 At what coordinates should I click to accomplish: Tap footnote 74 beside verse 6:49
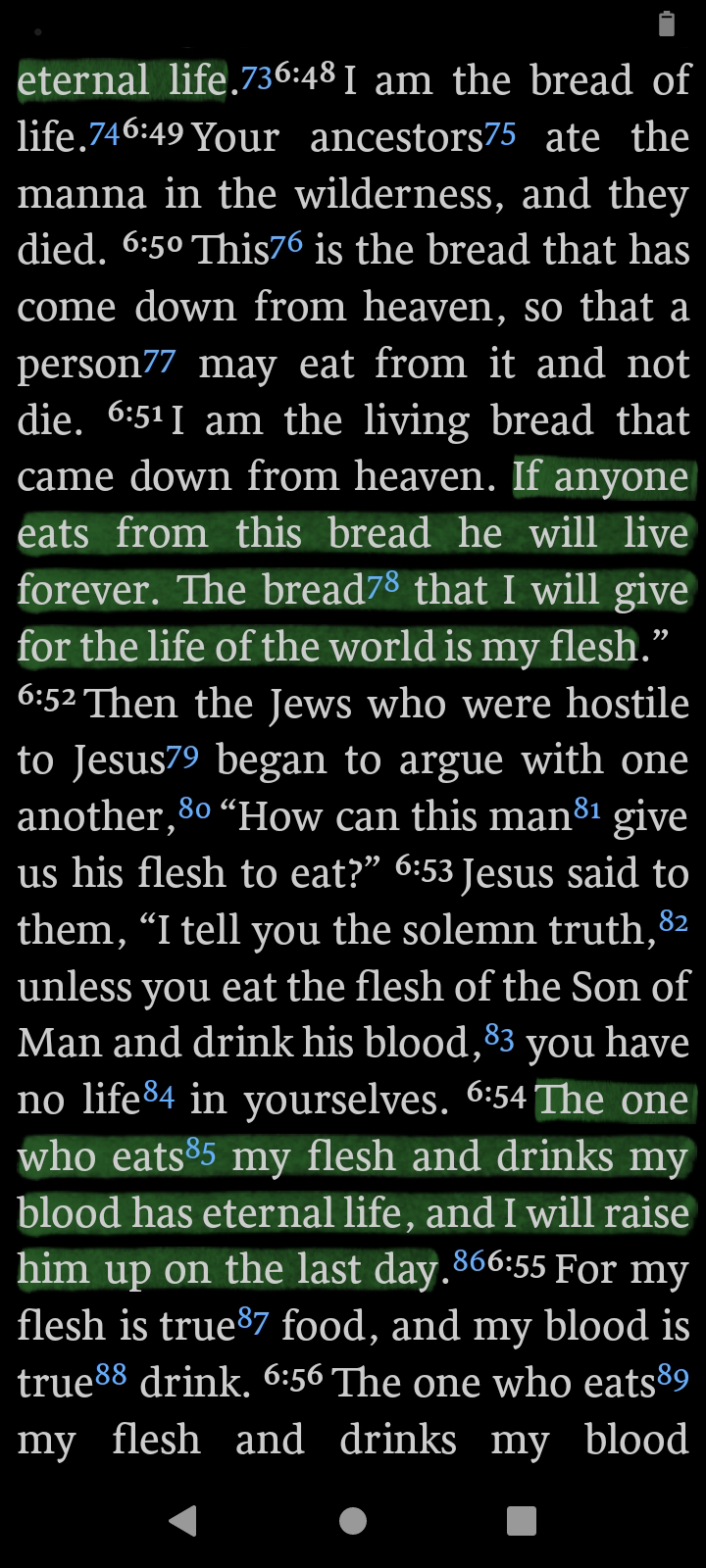pyautogui.click(x=106, y=131)
